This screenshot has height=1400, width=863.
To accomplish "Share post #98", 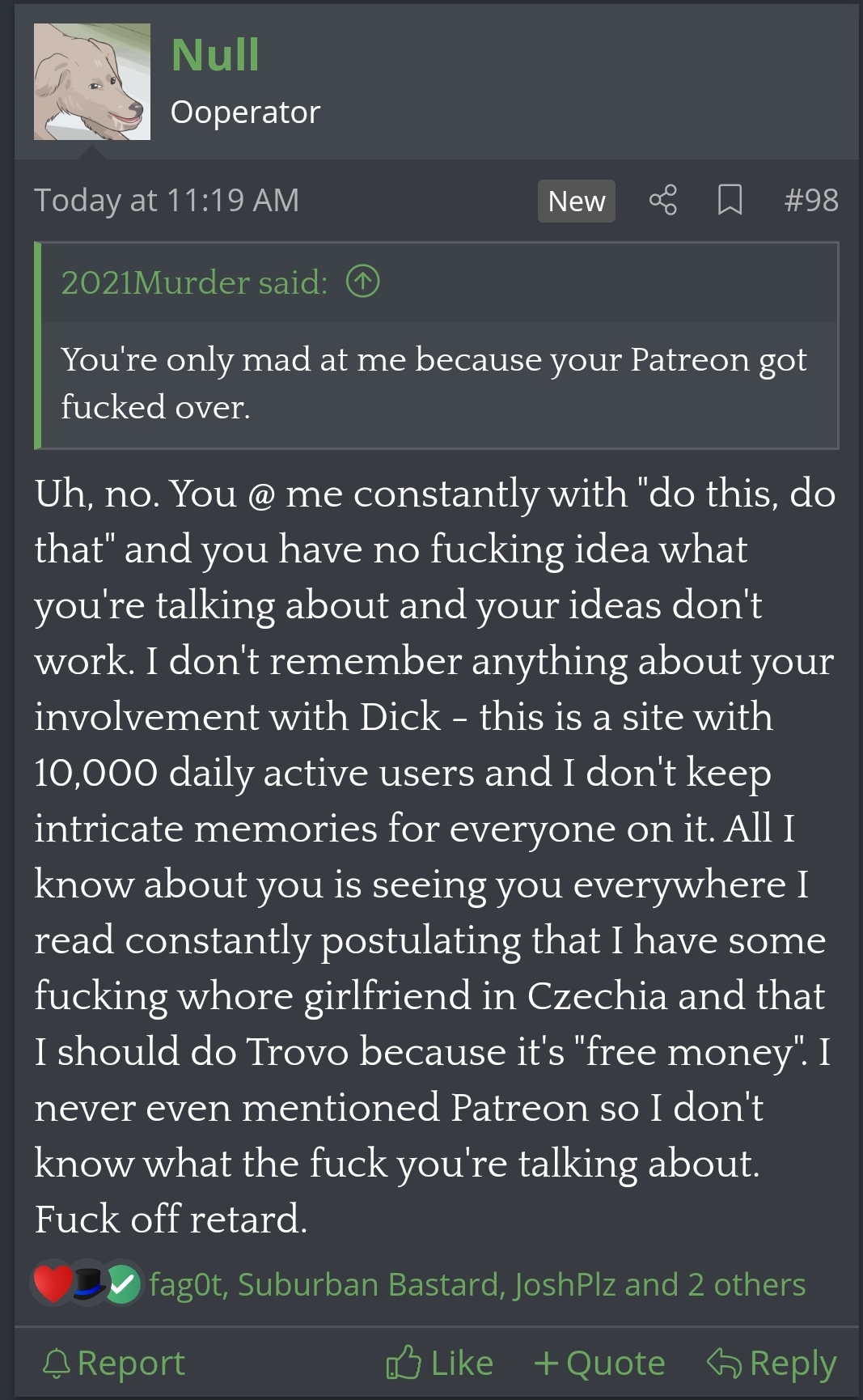I will [662, 200].
